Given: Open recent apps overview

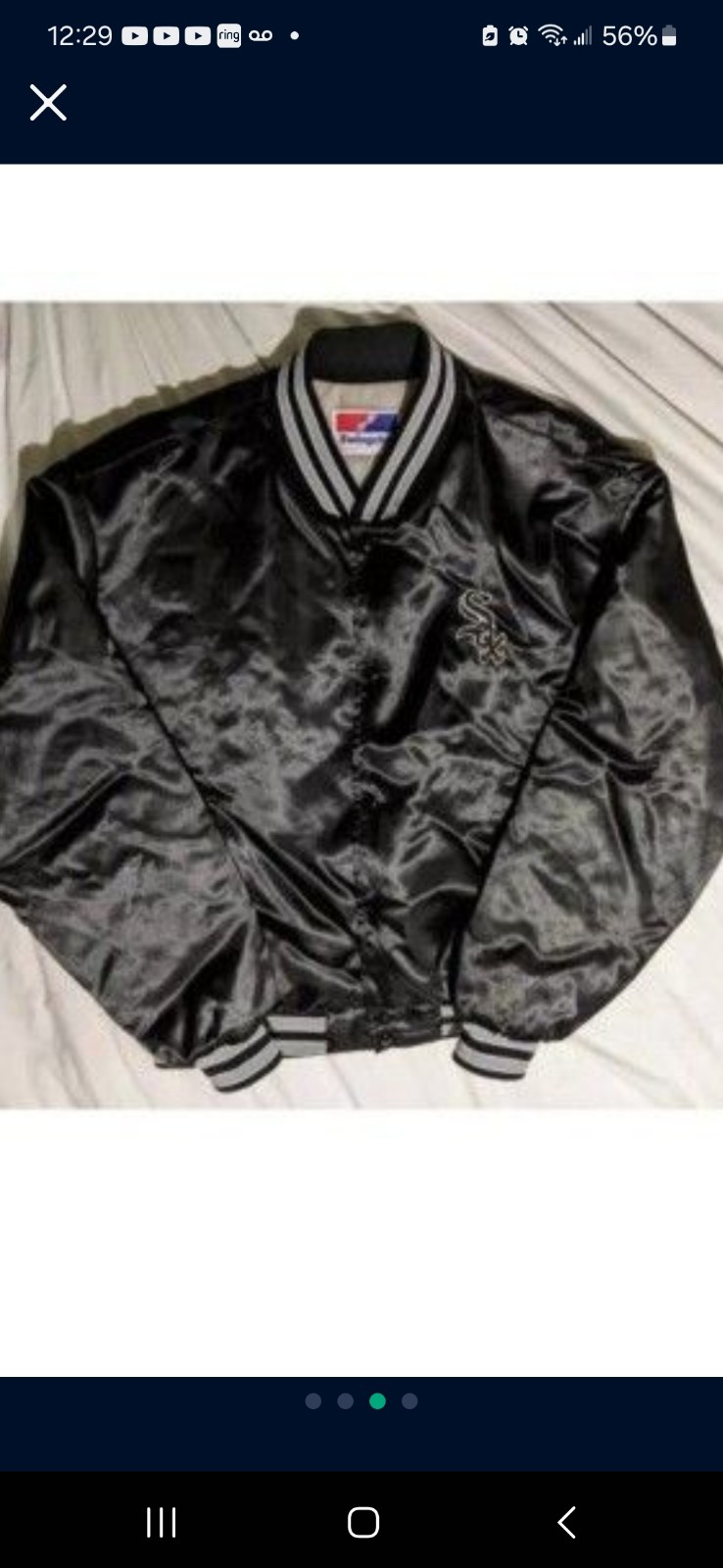Looking at the screenshot, I should [161, 1522].
